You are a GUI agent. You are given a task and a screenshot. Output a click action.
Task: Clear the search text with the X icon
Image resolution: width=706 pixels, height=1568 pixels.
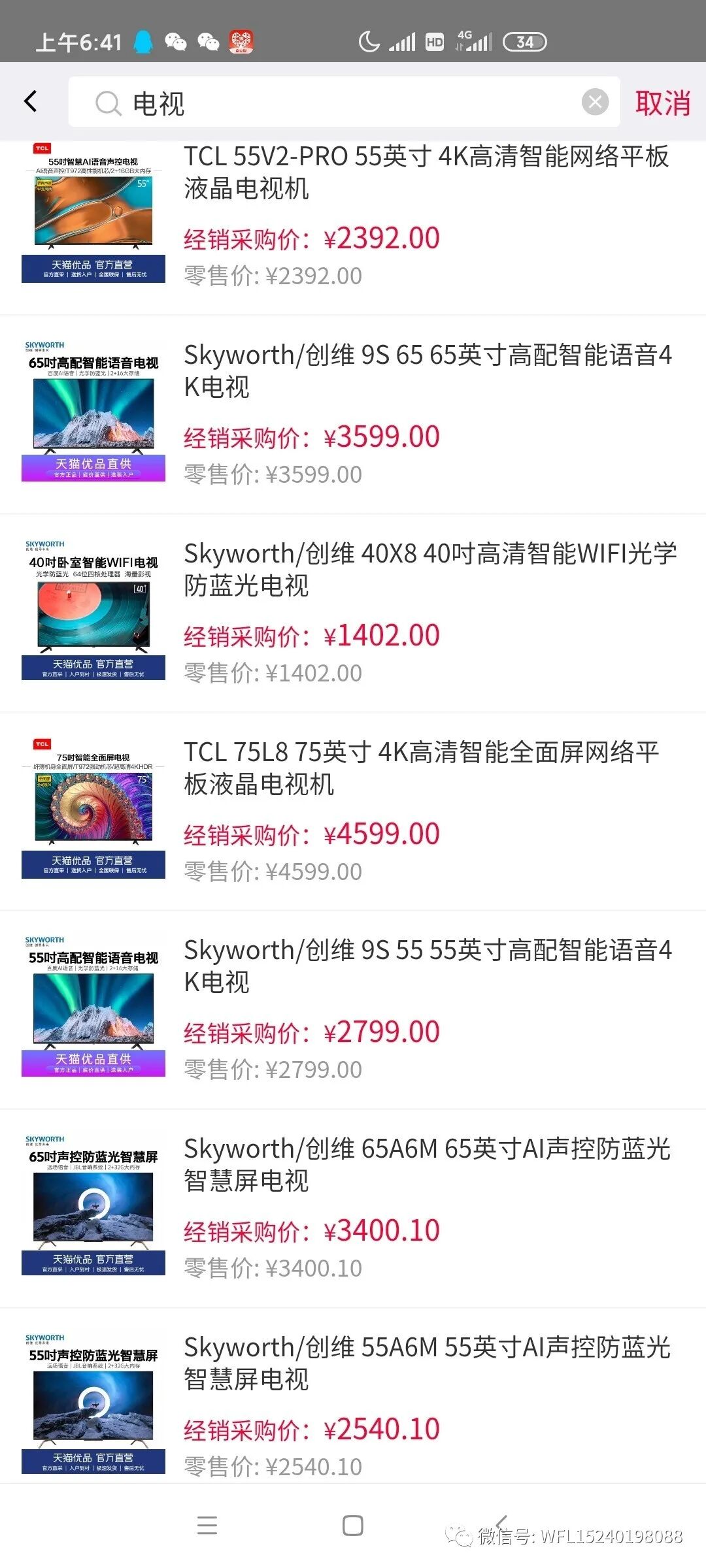595,102
